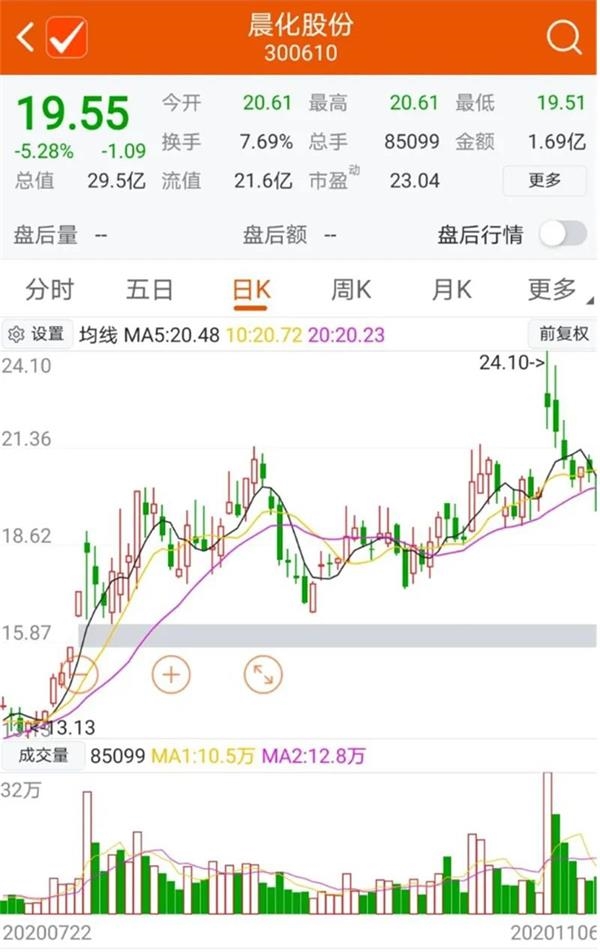Go back using the top-left arrow
600x952 pixels.
click(x=26, y=38)
